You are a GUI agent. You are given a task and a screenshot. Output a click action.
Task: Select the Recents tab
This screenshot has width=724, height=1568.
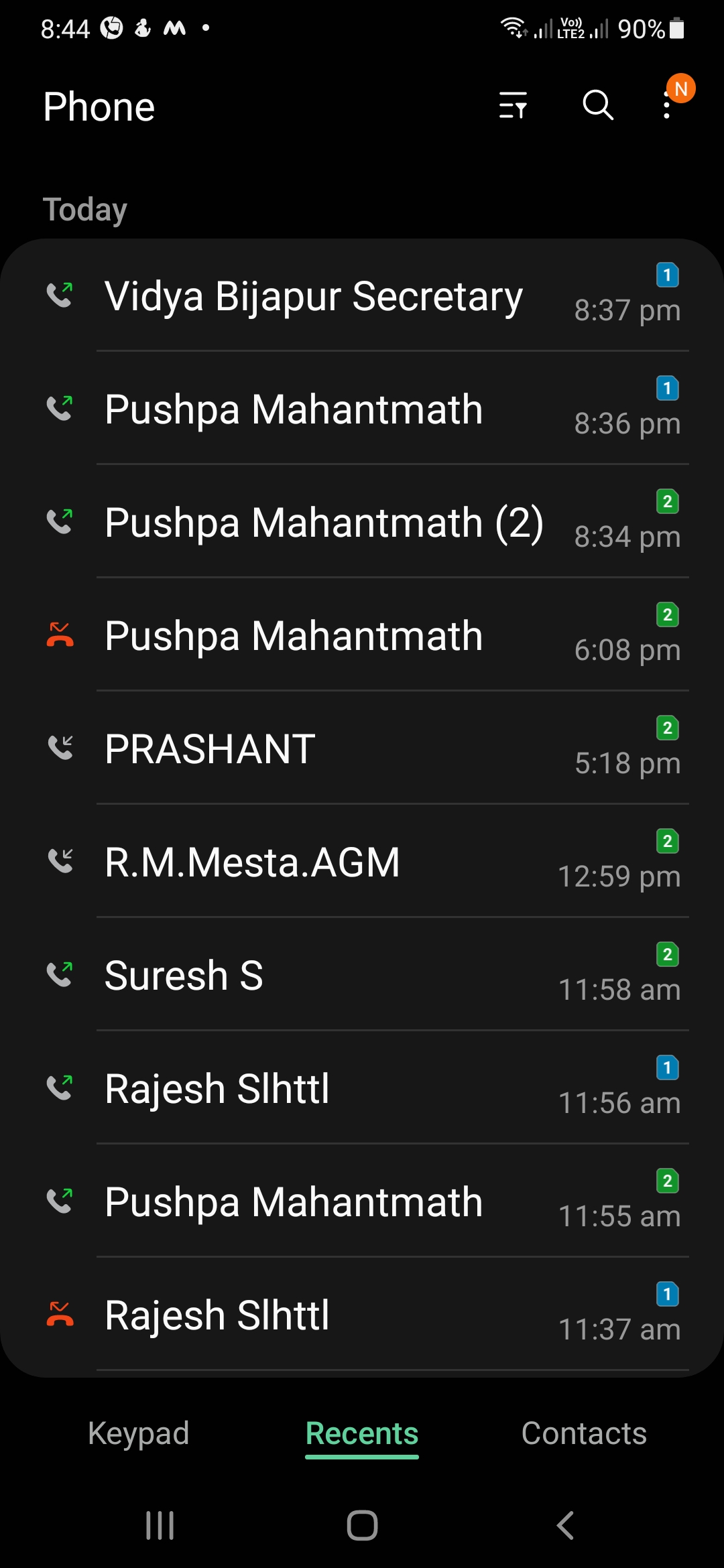362,1433
